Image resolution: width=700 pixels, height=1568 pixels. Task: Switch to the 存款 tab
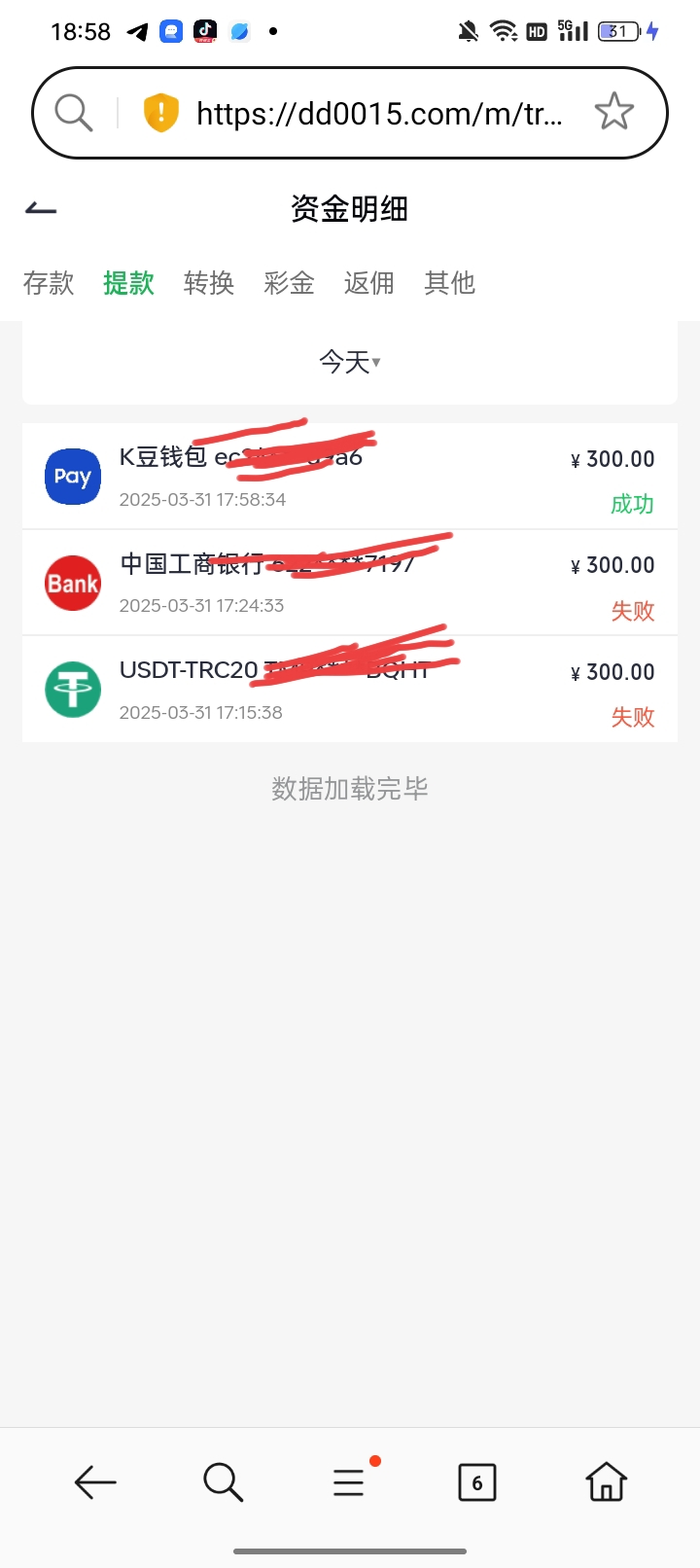[49, 283]
